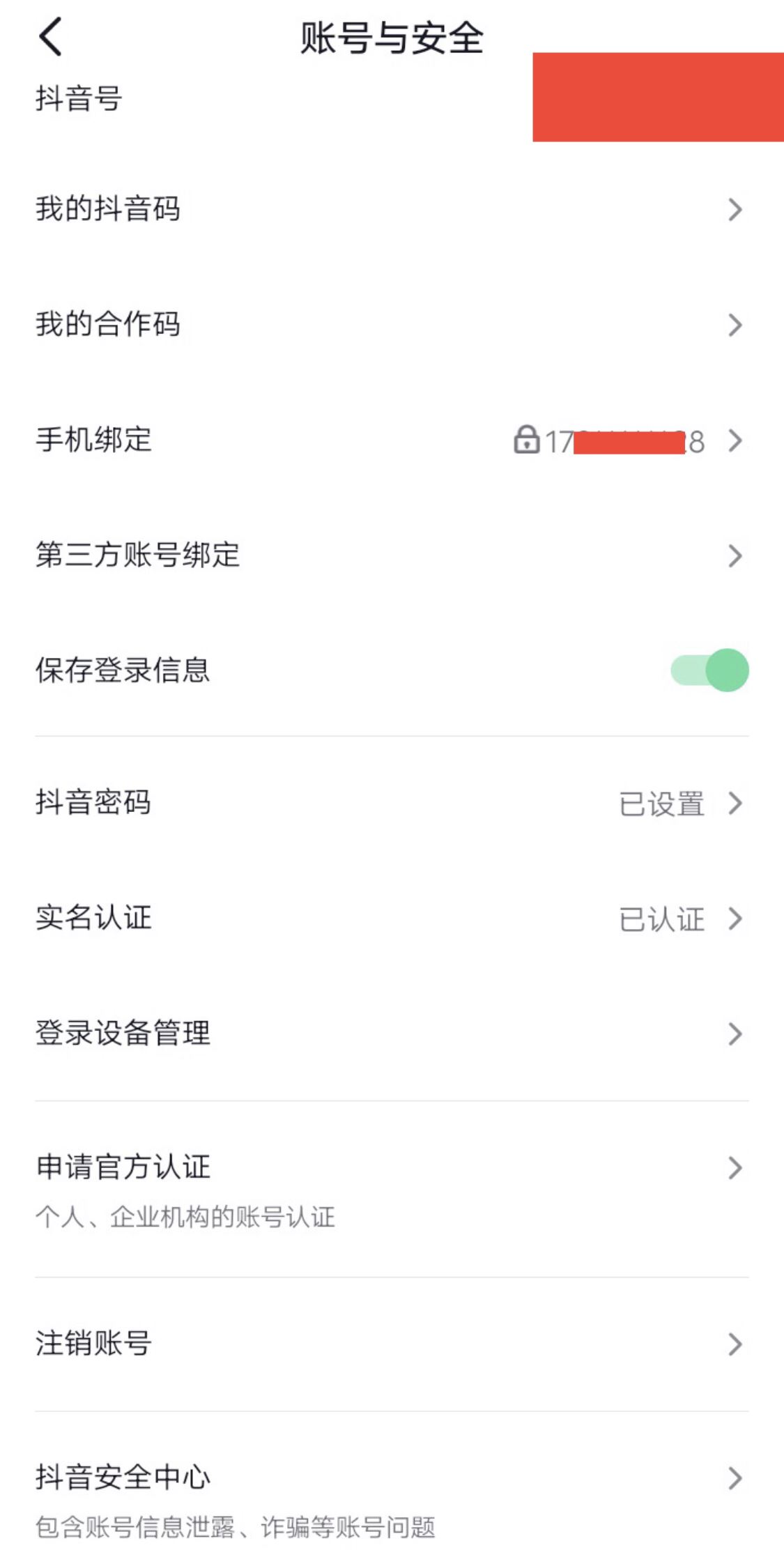Open 我的合作码
Viewport: 784px width, 1557px height.
392,325
